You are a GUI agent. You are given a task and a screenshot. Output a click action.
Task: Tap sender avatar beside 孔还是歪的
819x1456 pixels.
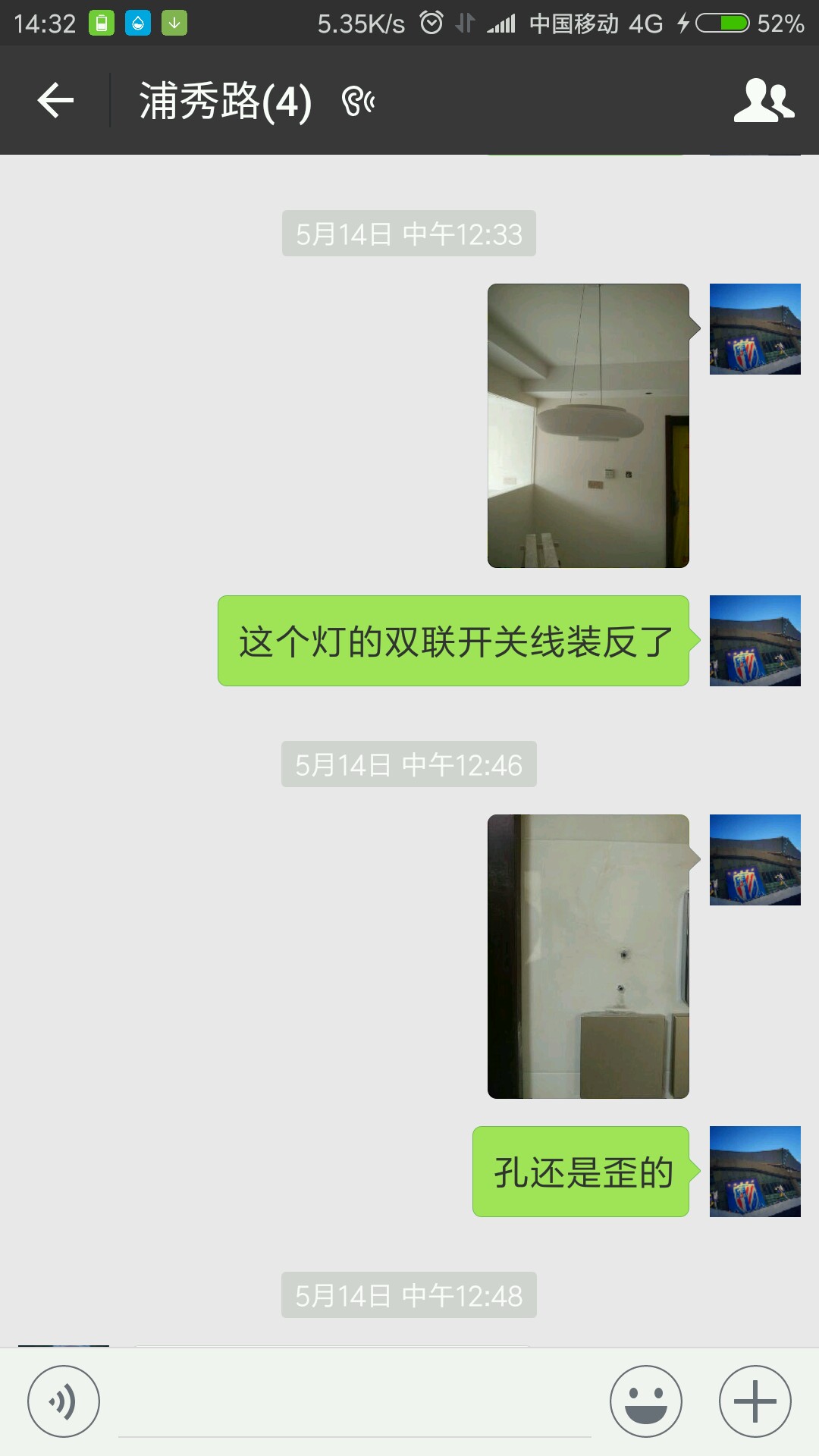755,1172
